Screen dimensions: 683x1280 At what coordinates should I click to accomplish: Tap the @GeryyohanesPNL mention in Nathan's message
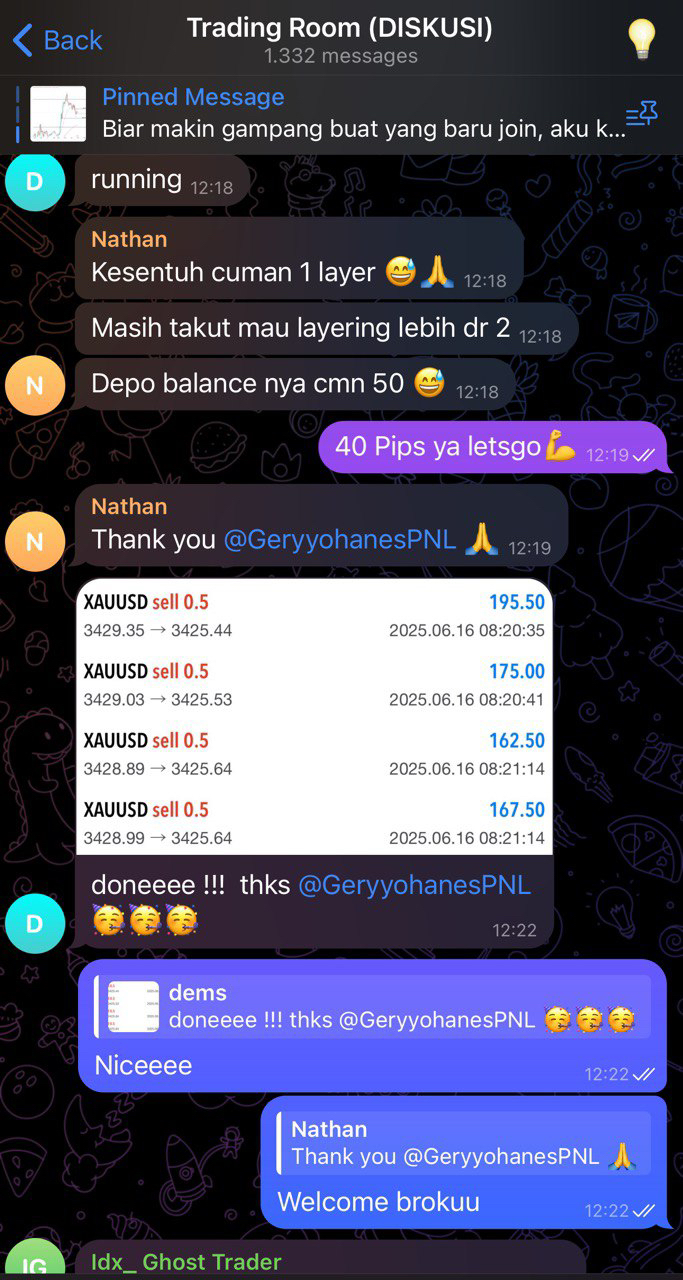click(339, 540)
